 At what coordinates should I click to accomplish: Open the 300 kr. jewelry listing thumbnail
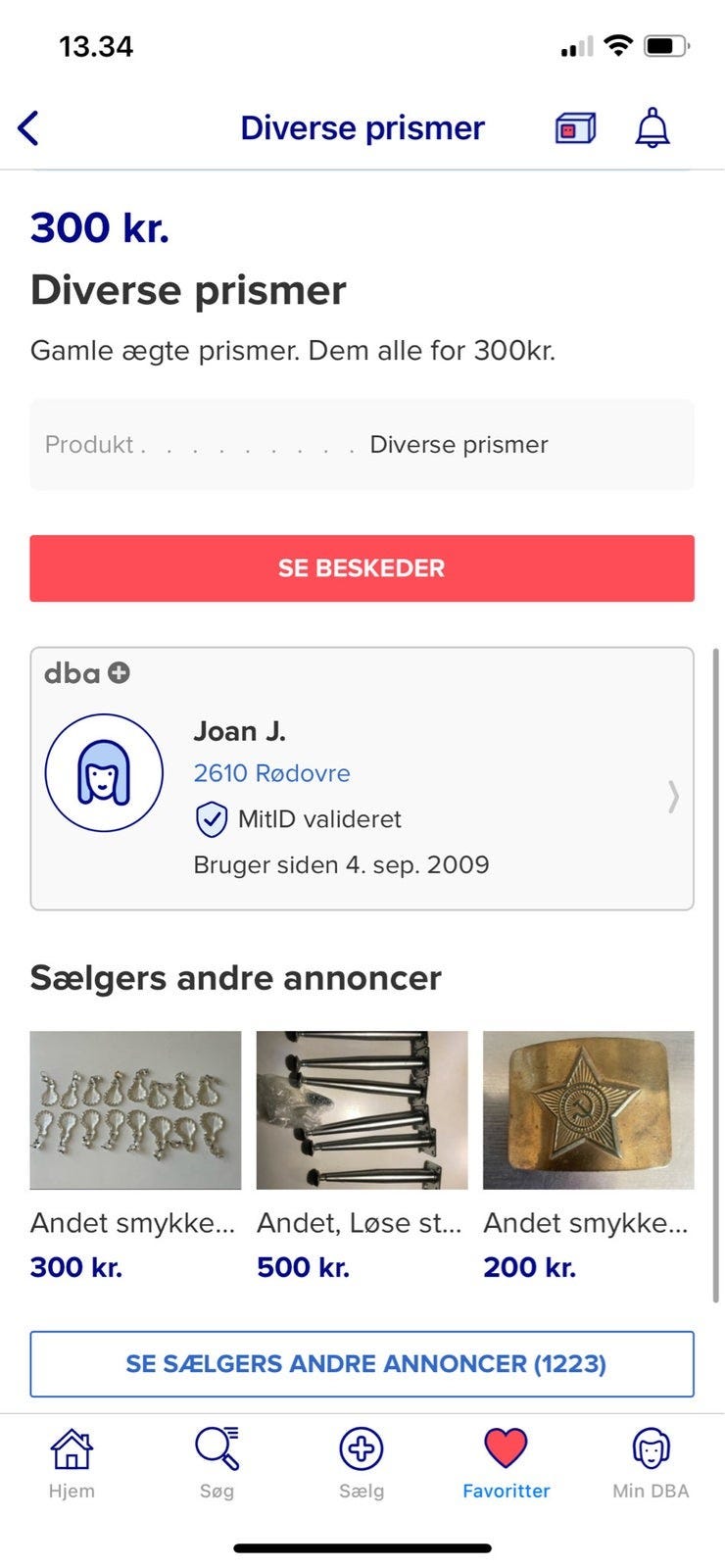tap(134, 1109)
